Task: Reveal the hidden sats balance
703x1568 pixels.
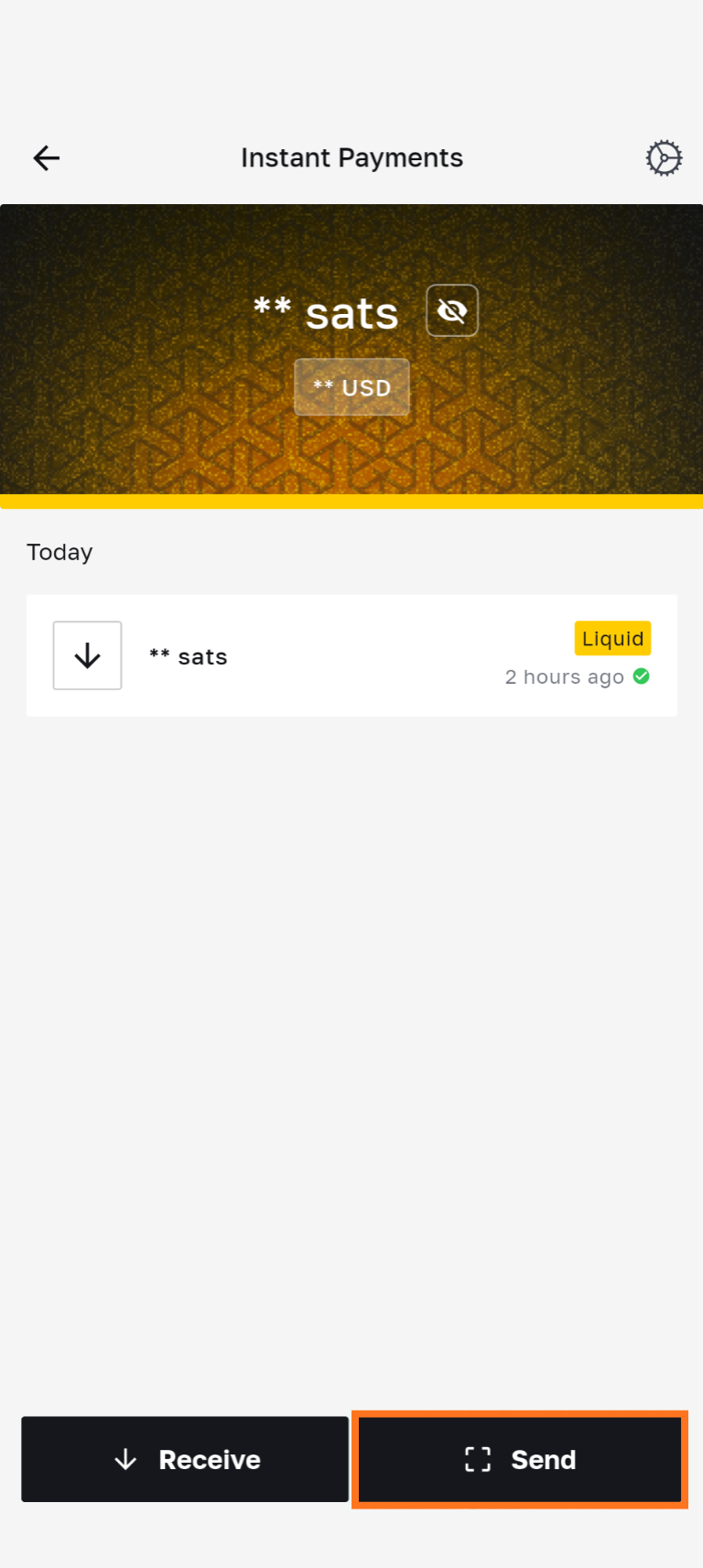Action: coord(452,311)
